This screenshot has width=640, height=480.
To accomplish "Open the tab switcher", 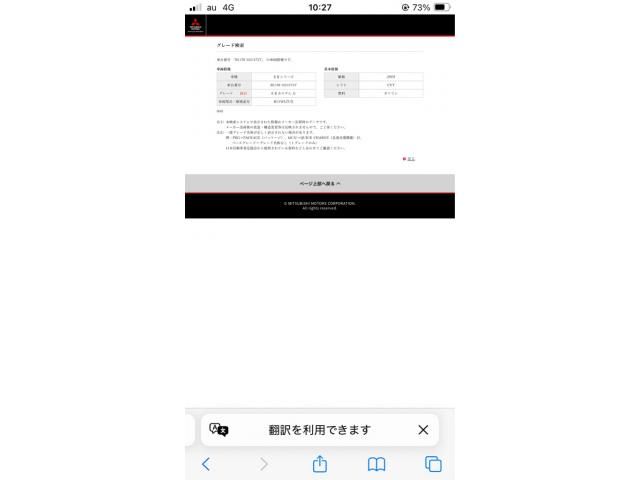I will coord(433,464).
